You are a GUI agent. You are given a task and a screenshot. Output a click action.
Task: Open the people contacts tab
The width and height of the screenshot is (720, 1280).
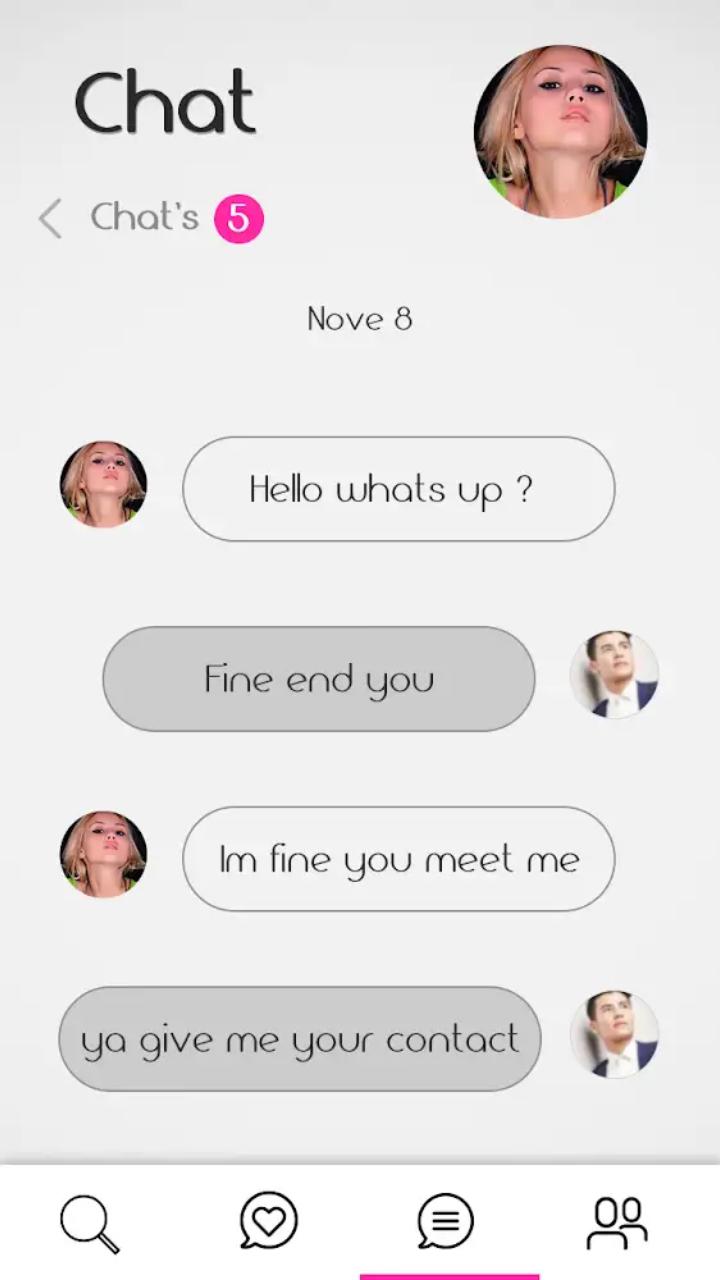(x=616, y=1222)
